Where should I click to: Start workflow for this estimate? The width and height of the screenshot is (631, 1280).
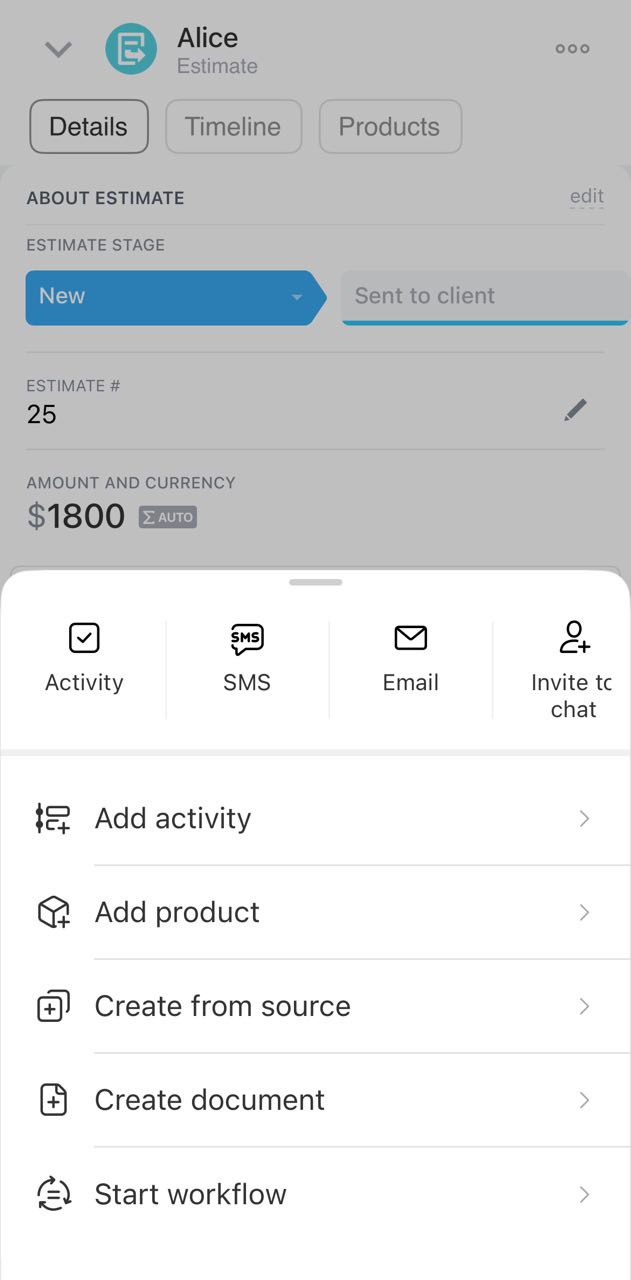(x=315, y=1195)
